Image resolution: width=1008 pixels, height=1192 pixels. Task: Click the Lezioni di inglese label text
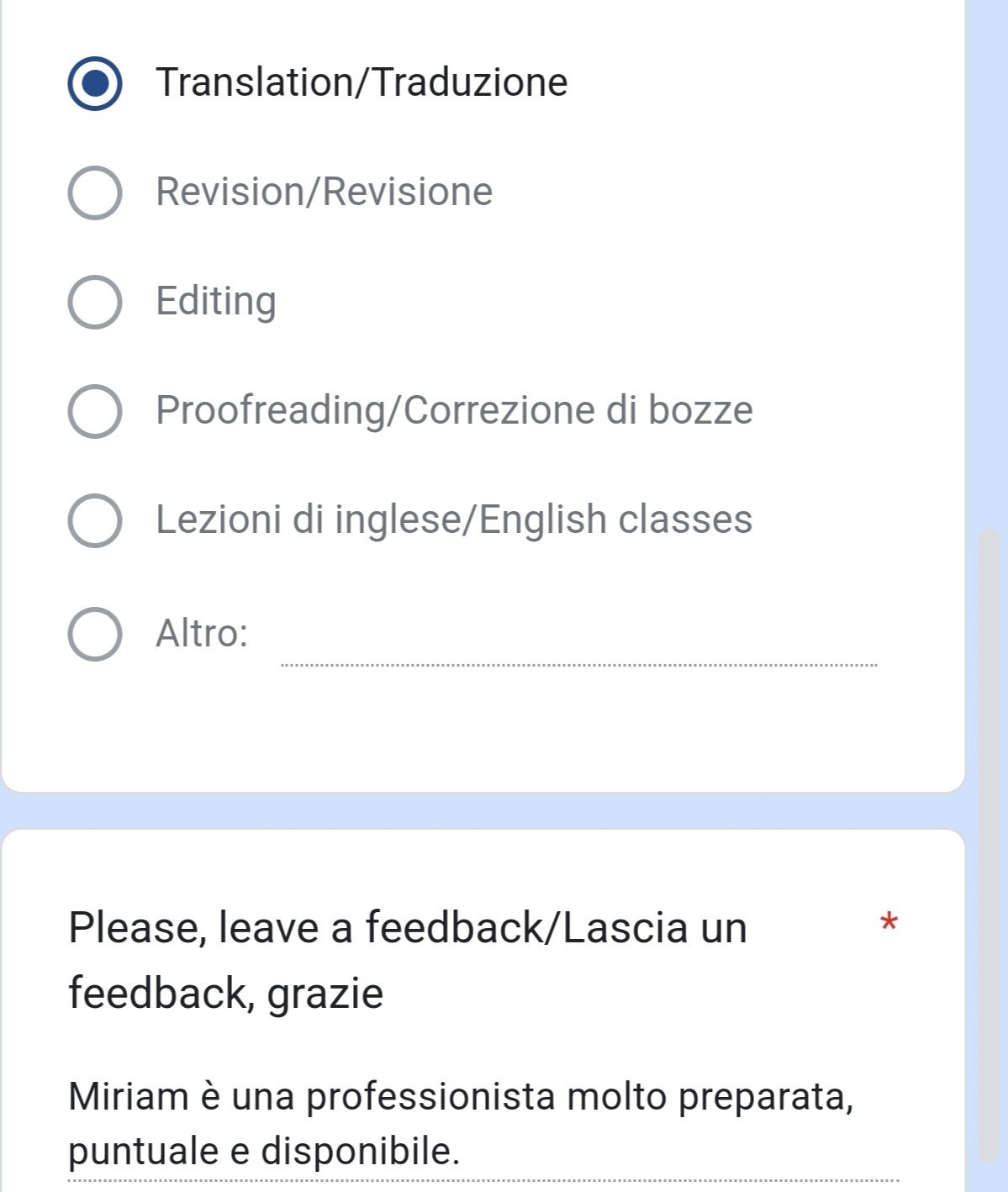[454, 520]
